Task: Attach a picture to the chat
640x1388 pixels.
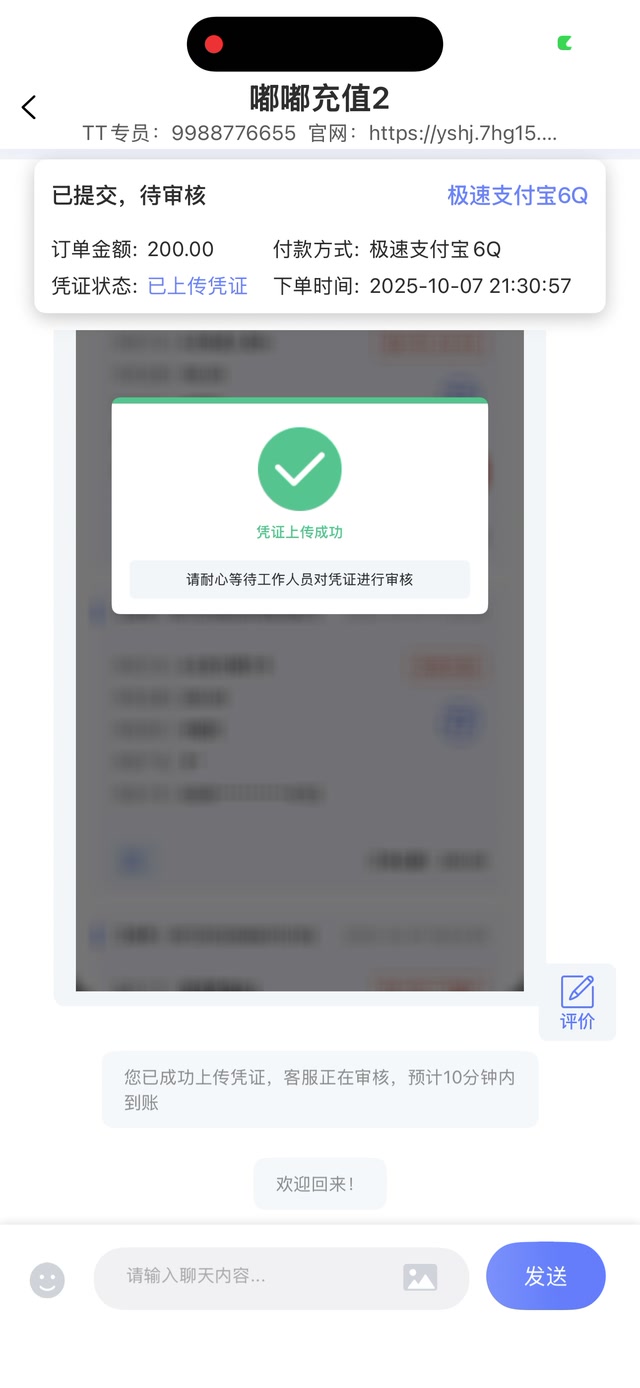Action: (x=420, y=1277)
